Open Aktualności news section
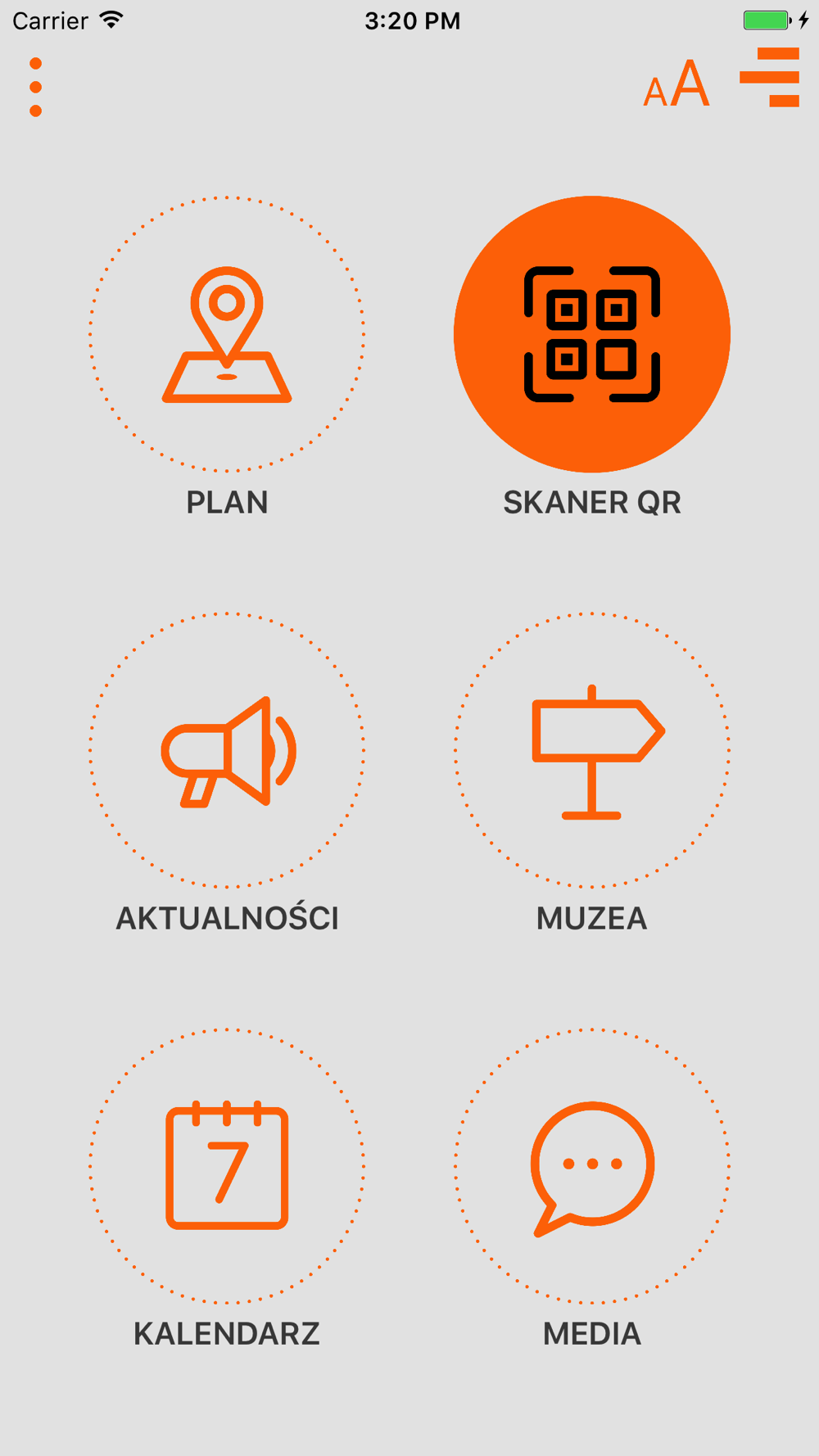This screenshot has width=819, height=1456. [x=227, y=750]
